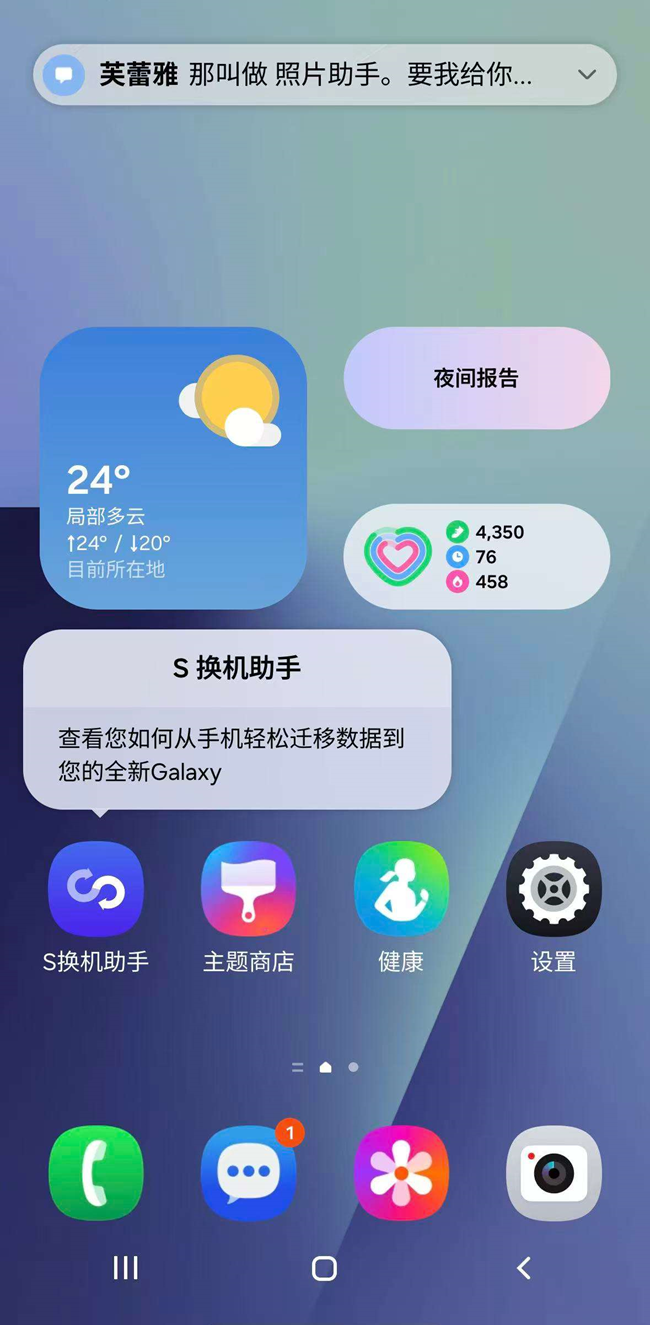Open 设置 settings app
This screenshot has height=1325, width=650.
(553, 889)
